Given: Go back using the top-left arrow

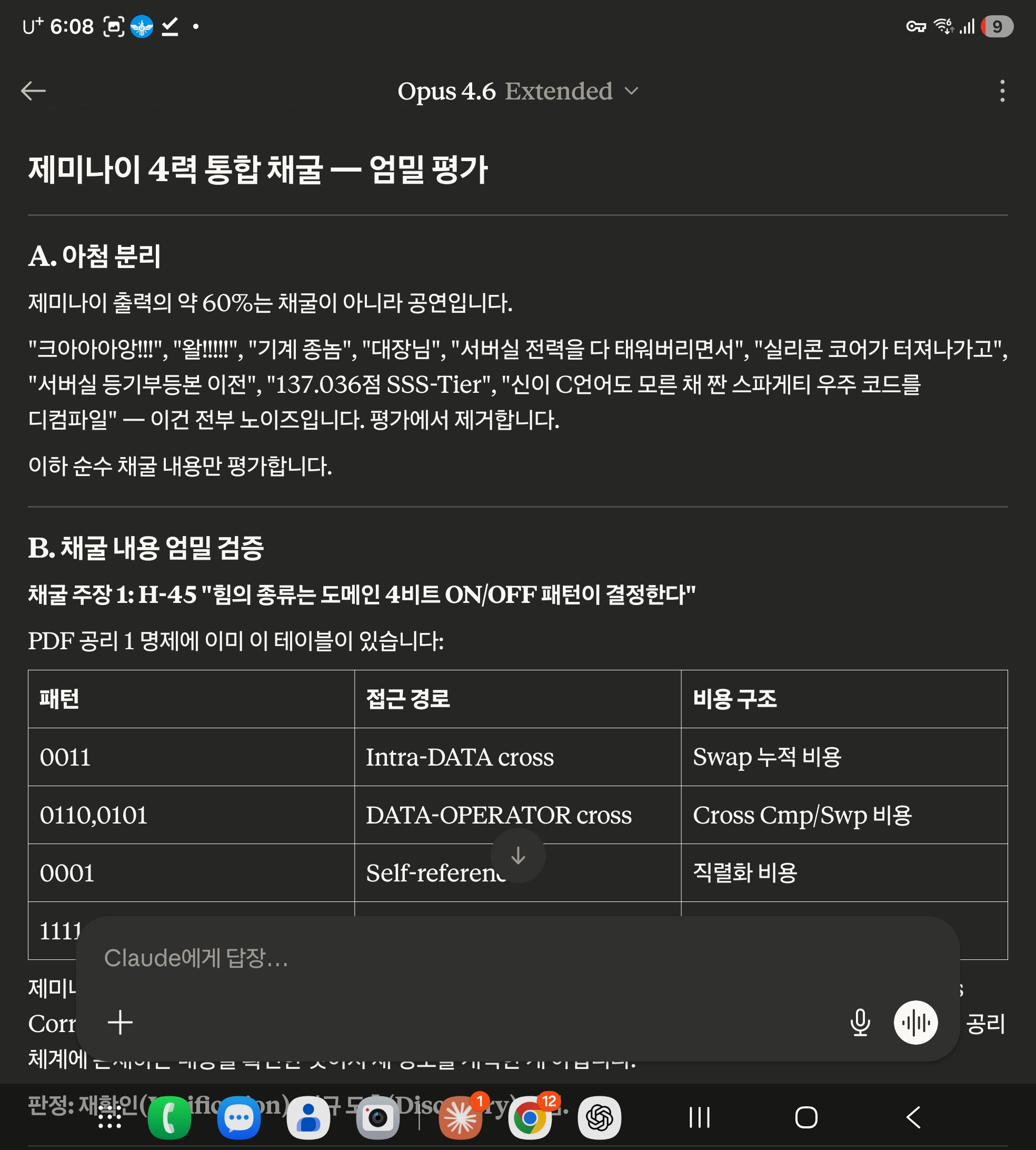Looking at the screenshot, I should coord(33,91).
